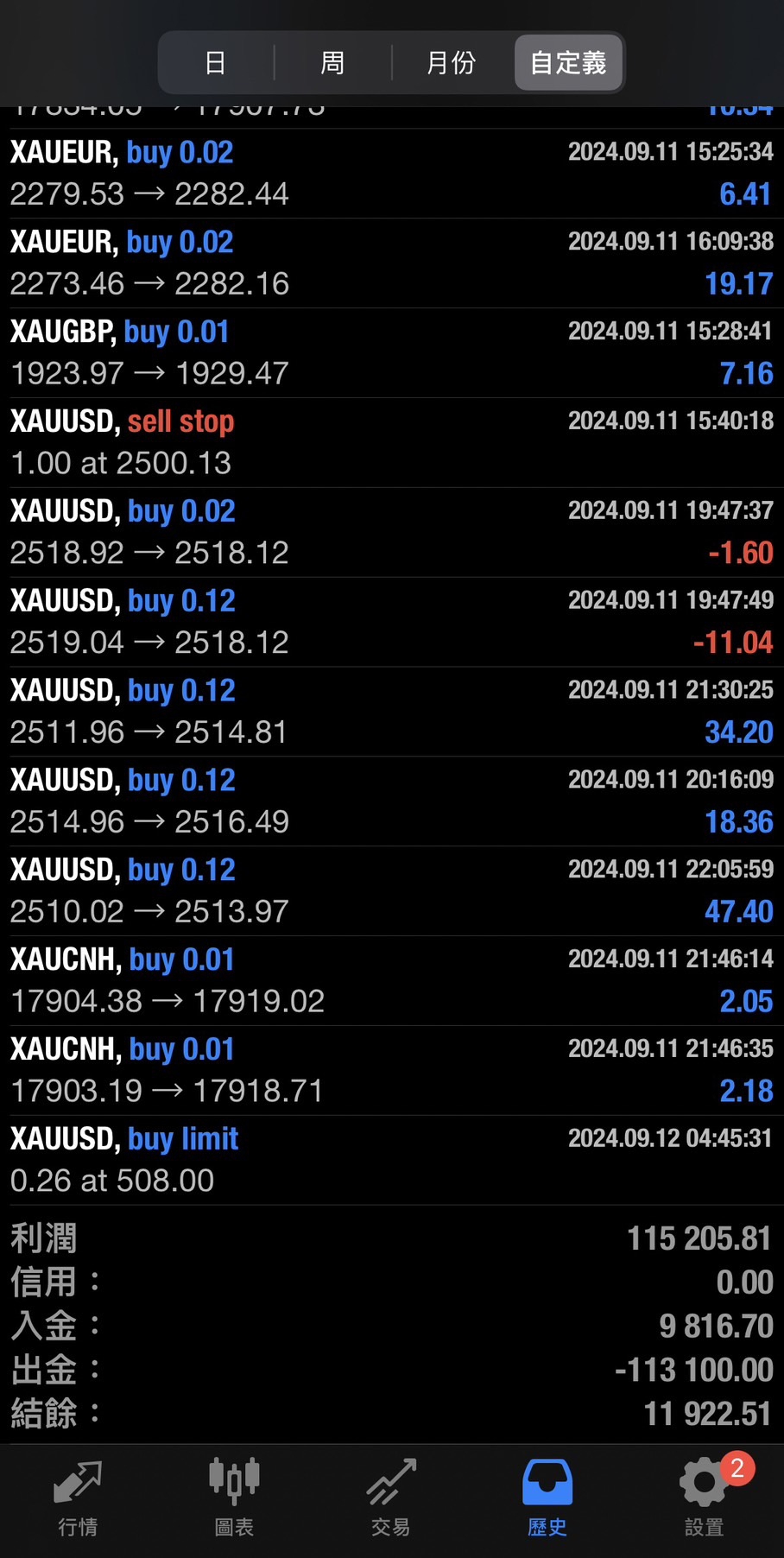Image resolution: width=784 pixels, height=1558 pixels.
Task: Expand XAUCNH trade with 2.18 profit
Action: tap(392, 1071)
